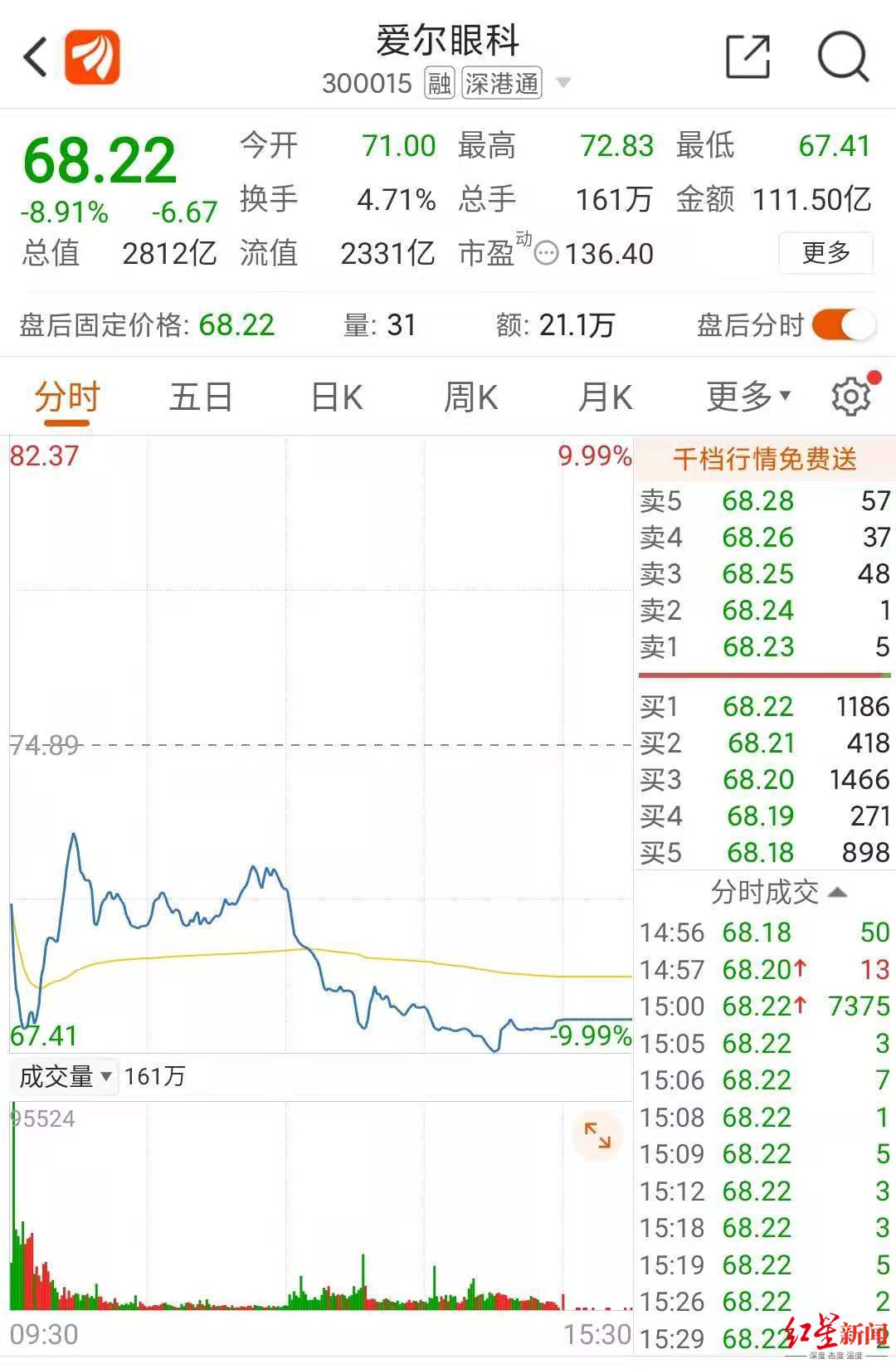Switch to the 五日 chart tab
Viewport: 896px width, 1369px height.
[x=201, y=397]
